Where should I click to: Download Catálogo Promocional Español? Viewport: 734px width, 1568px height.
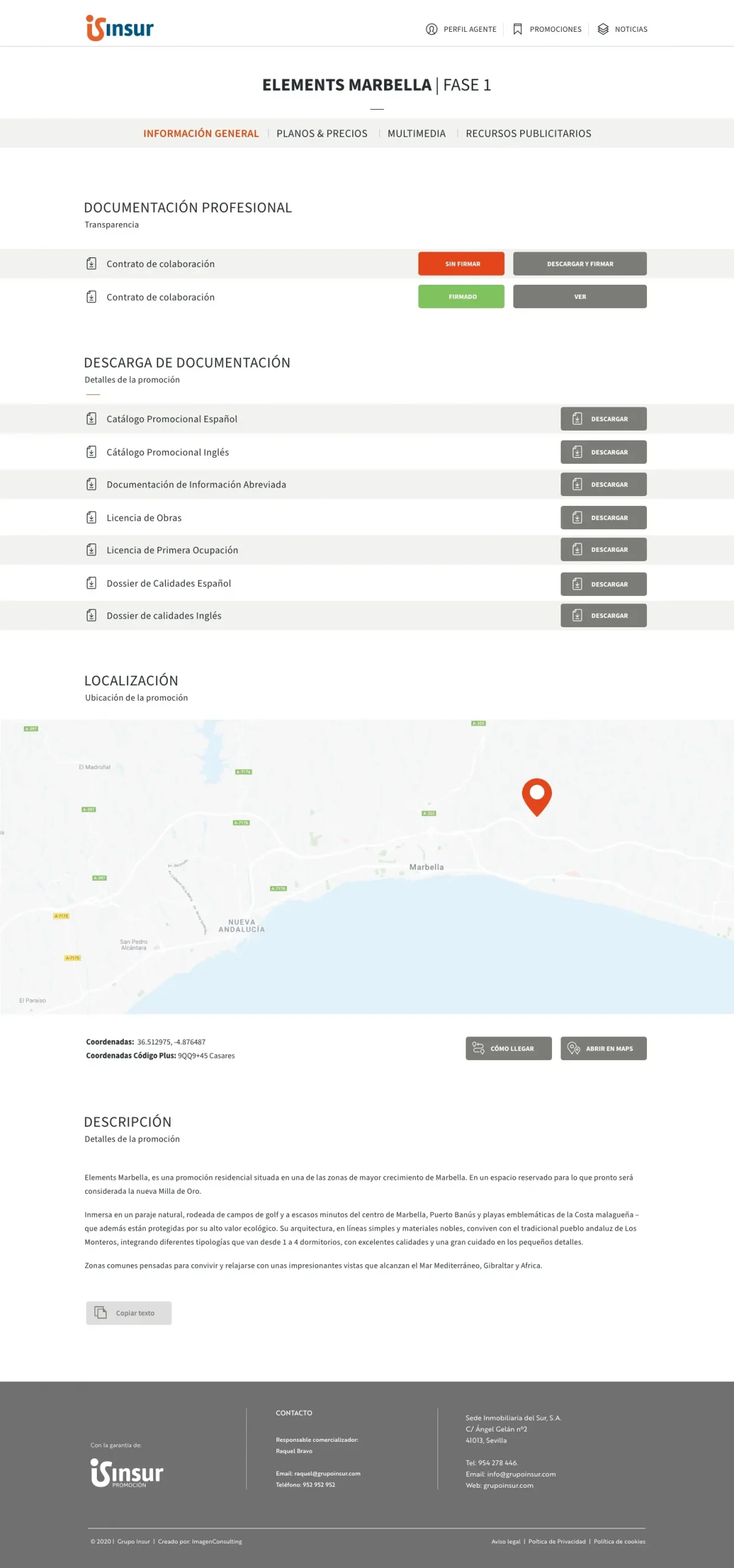[603, 419]
